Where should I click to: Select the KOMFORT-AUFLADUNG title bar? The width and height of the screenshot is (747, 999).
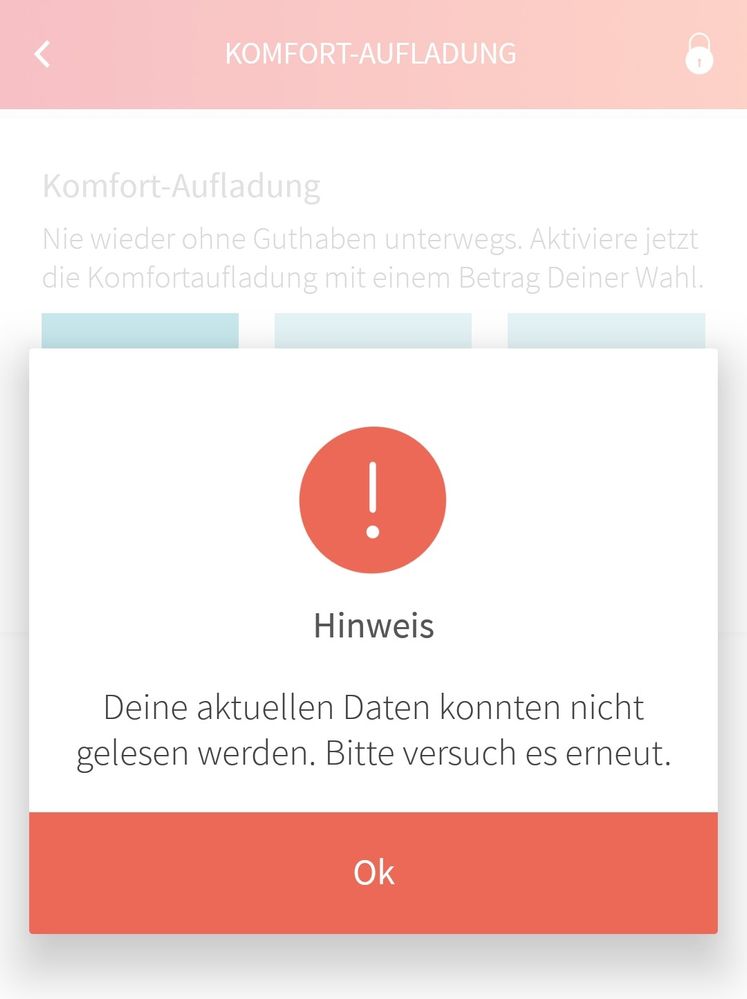(371, 53)
